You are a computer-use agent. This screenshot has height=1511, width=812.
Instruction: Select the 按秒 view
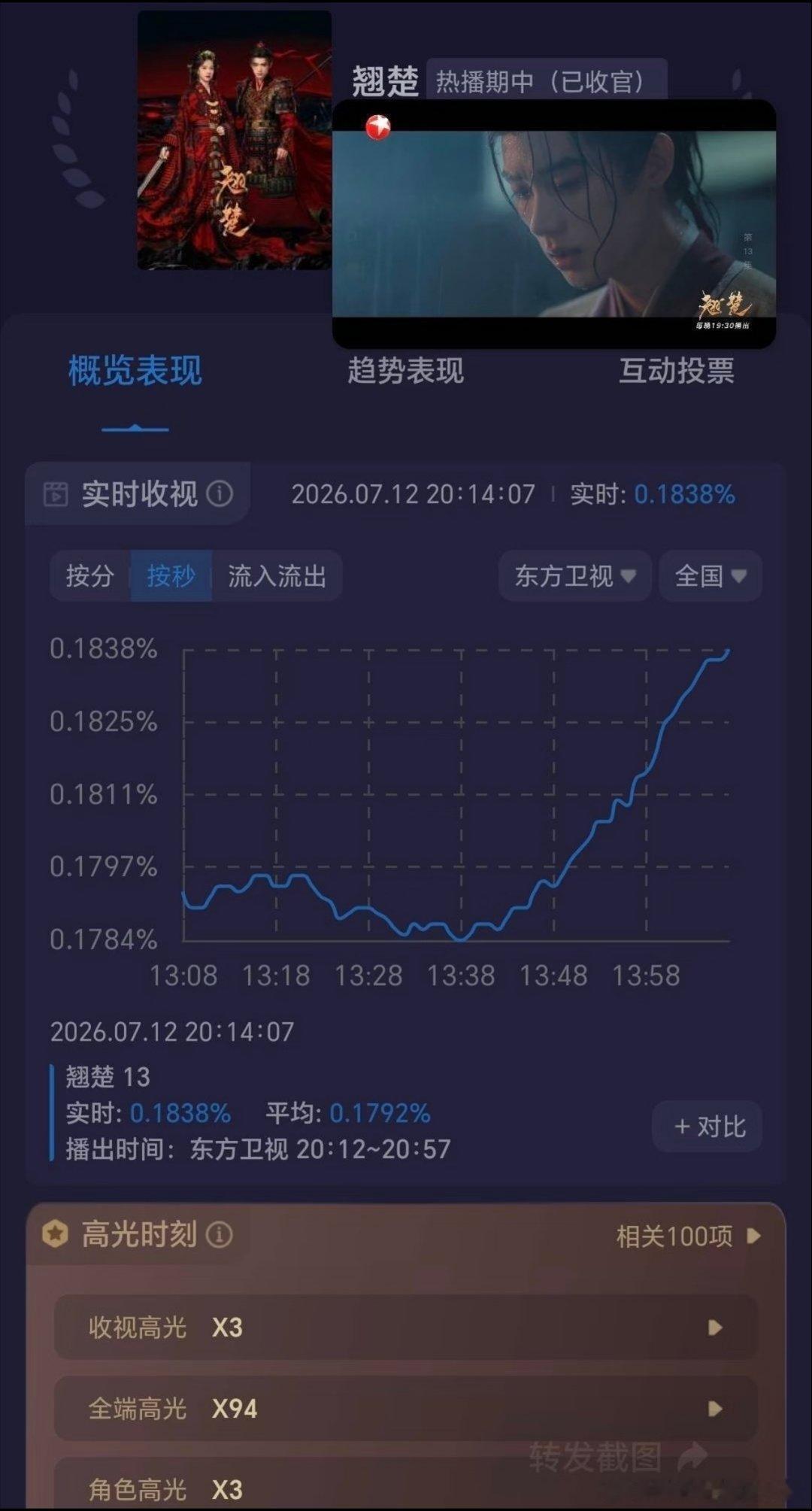171,576
